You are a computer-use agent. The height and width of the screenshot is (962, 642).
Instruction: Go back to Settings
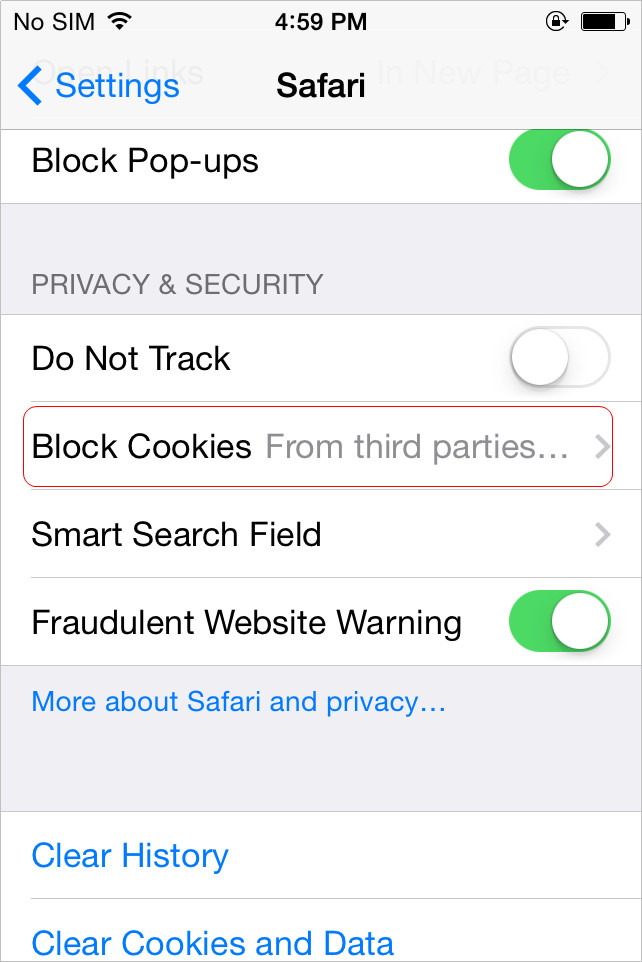[98, 85]
